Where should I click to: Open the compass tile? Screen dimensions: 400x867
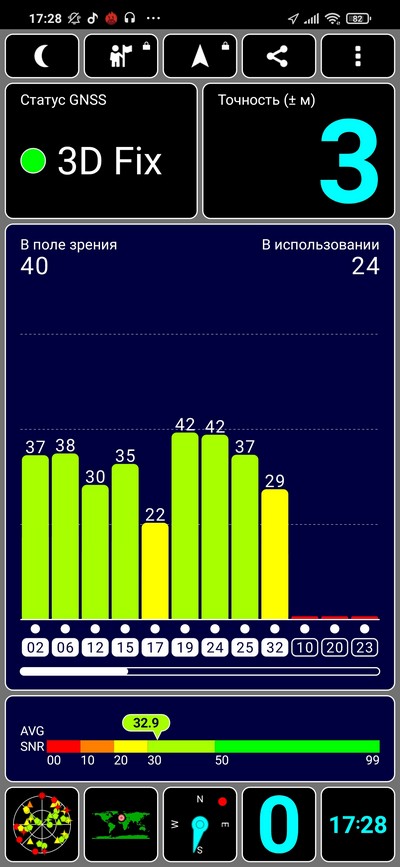[200, 824]
